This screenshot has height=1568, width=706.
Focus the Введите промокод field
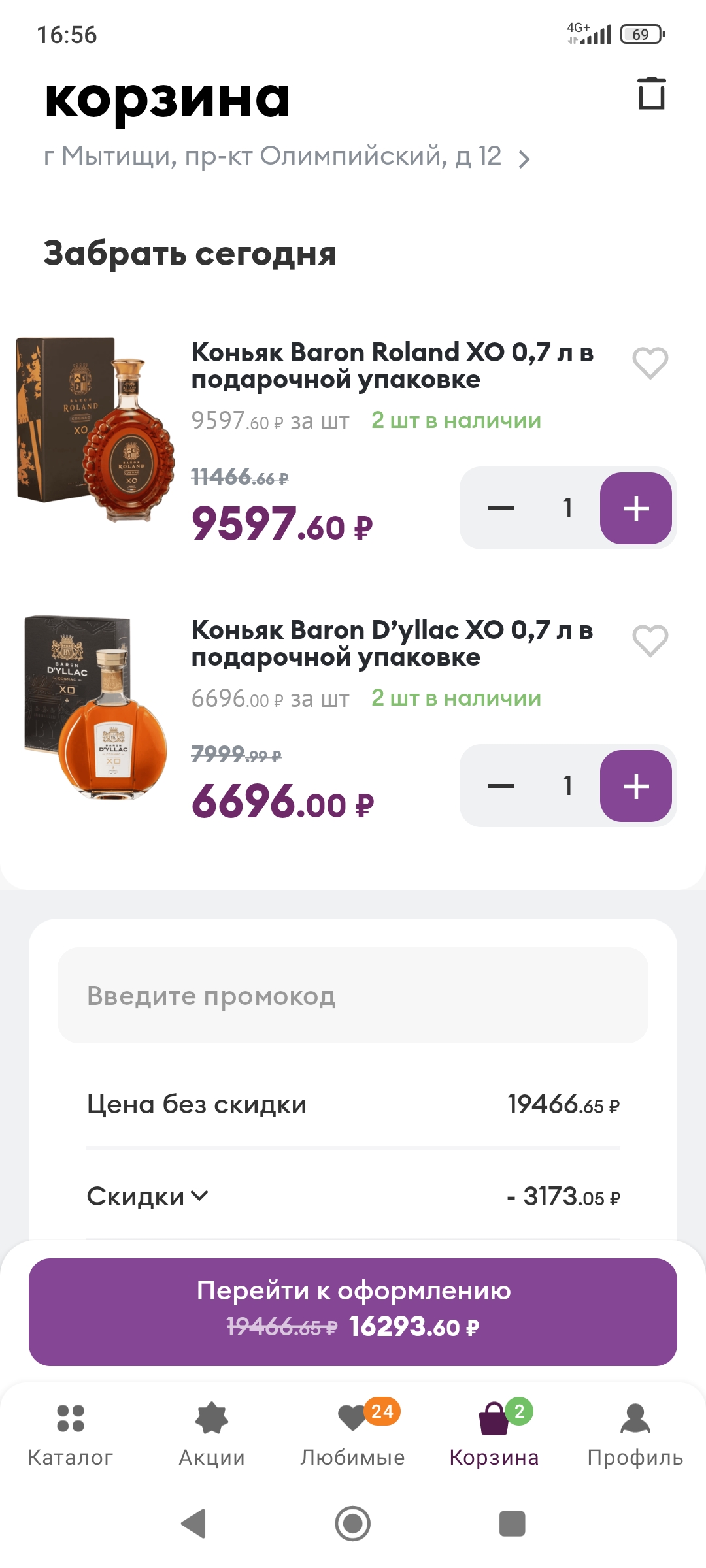click(x=353, y=996)
